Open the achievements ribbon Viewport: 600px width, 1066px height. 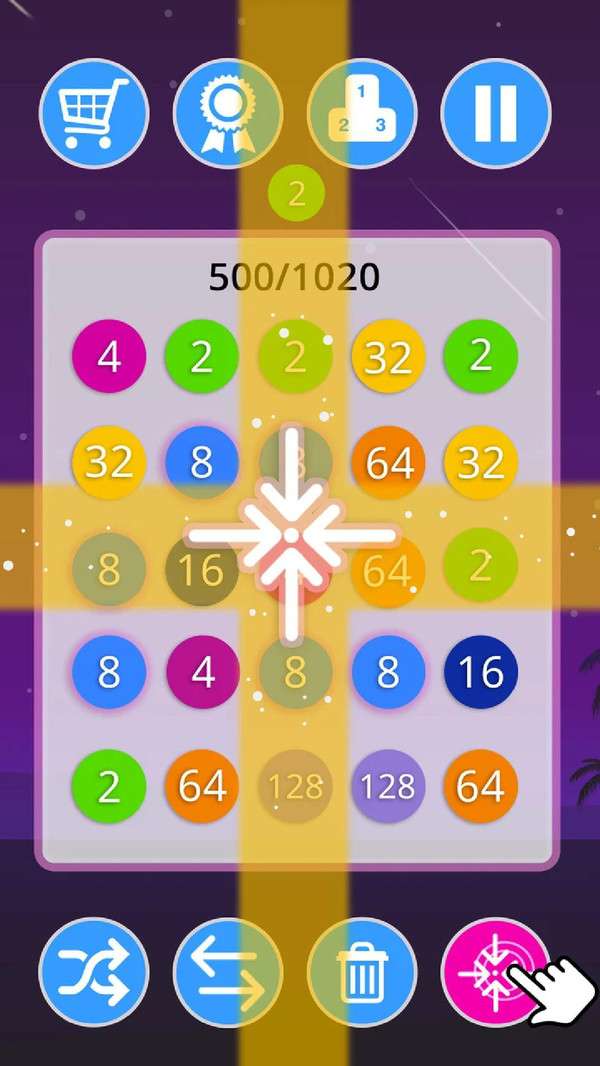228,112
